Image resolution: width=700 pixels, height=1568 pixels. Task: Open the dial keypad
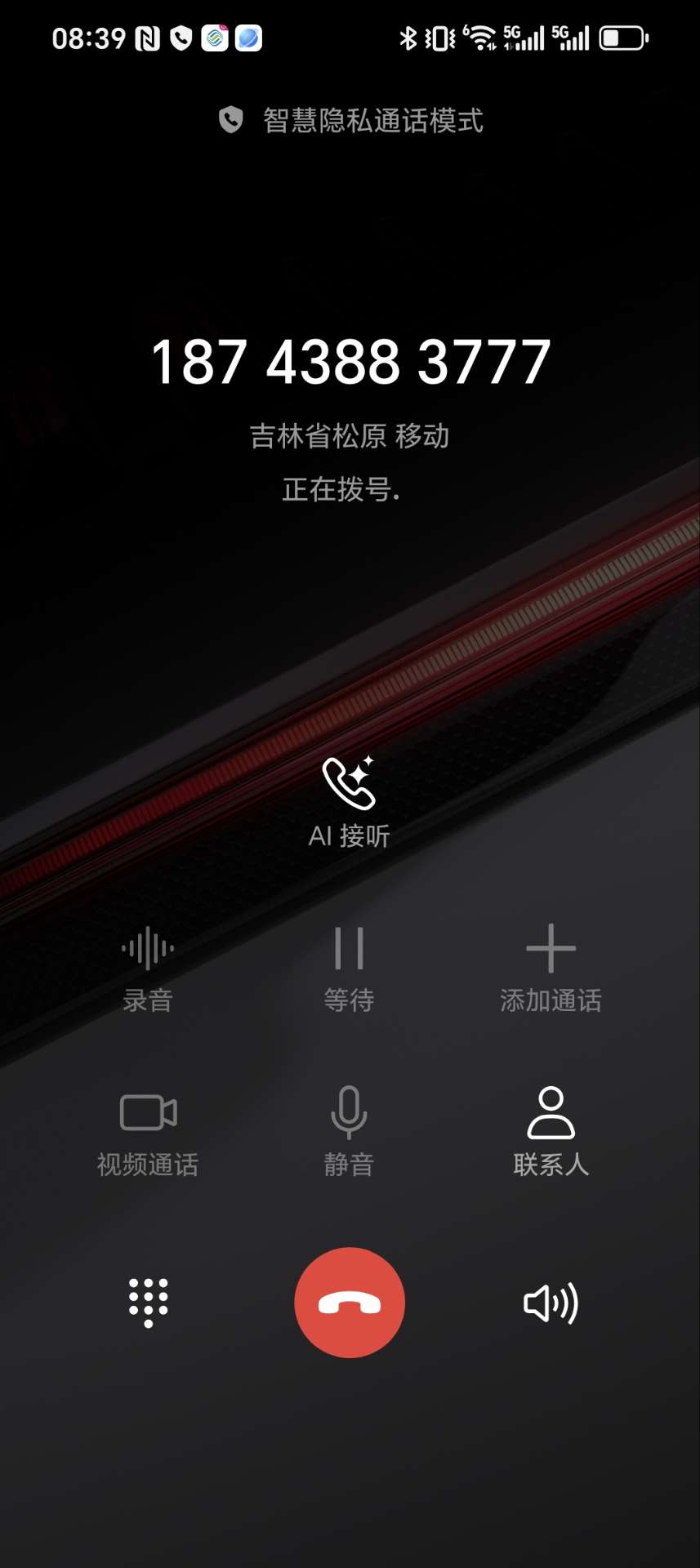(x=148, y=1302)
